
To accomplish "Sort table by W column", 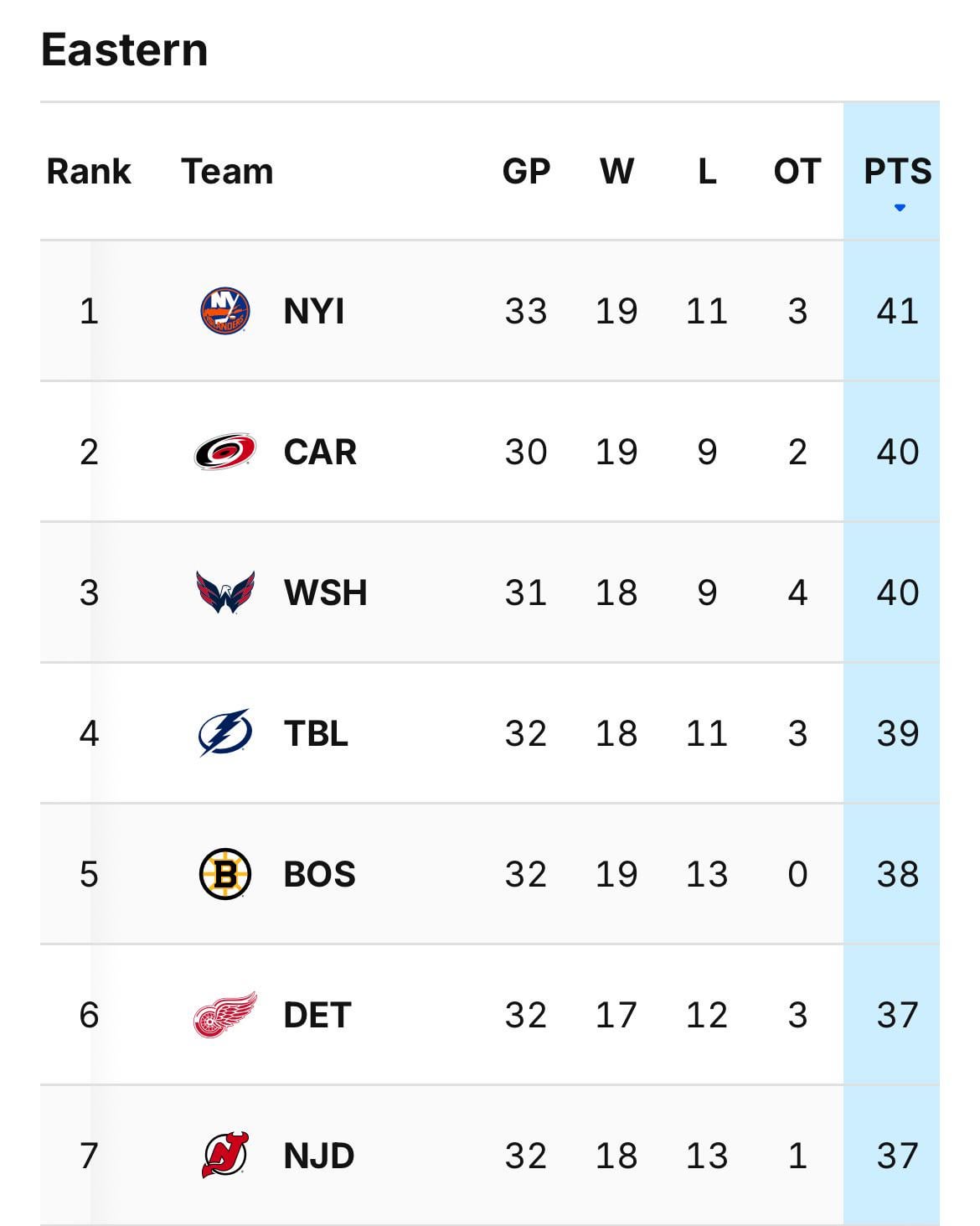I will 616,172.
